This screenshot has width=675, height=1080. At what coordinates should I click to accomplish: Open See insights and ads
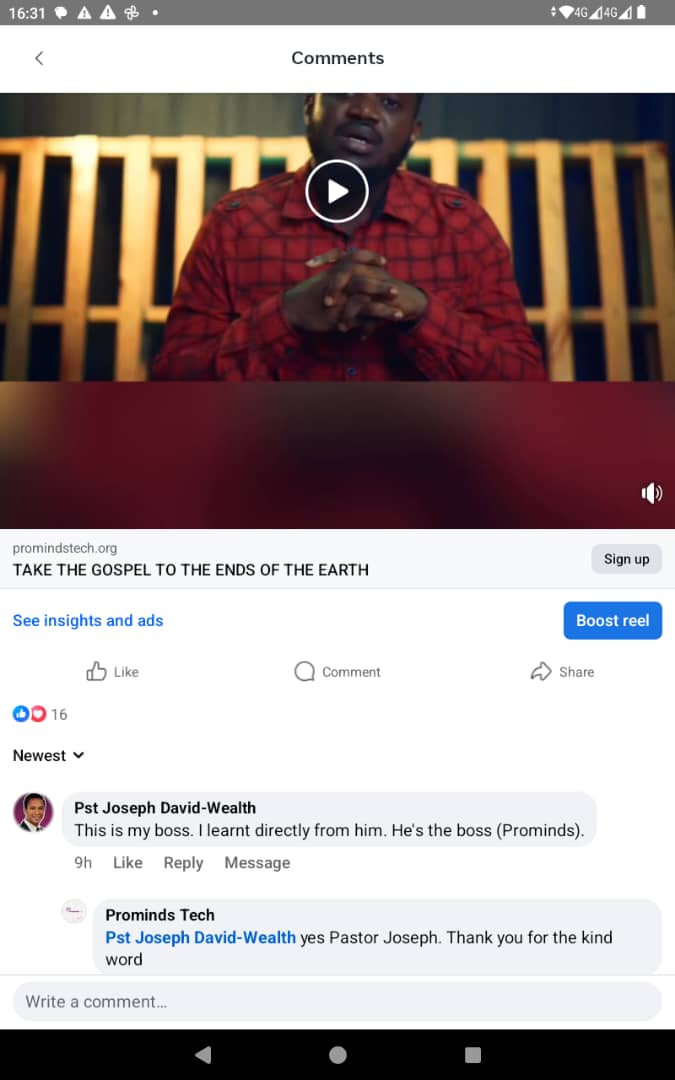coord(88,621)
